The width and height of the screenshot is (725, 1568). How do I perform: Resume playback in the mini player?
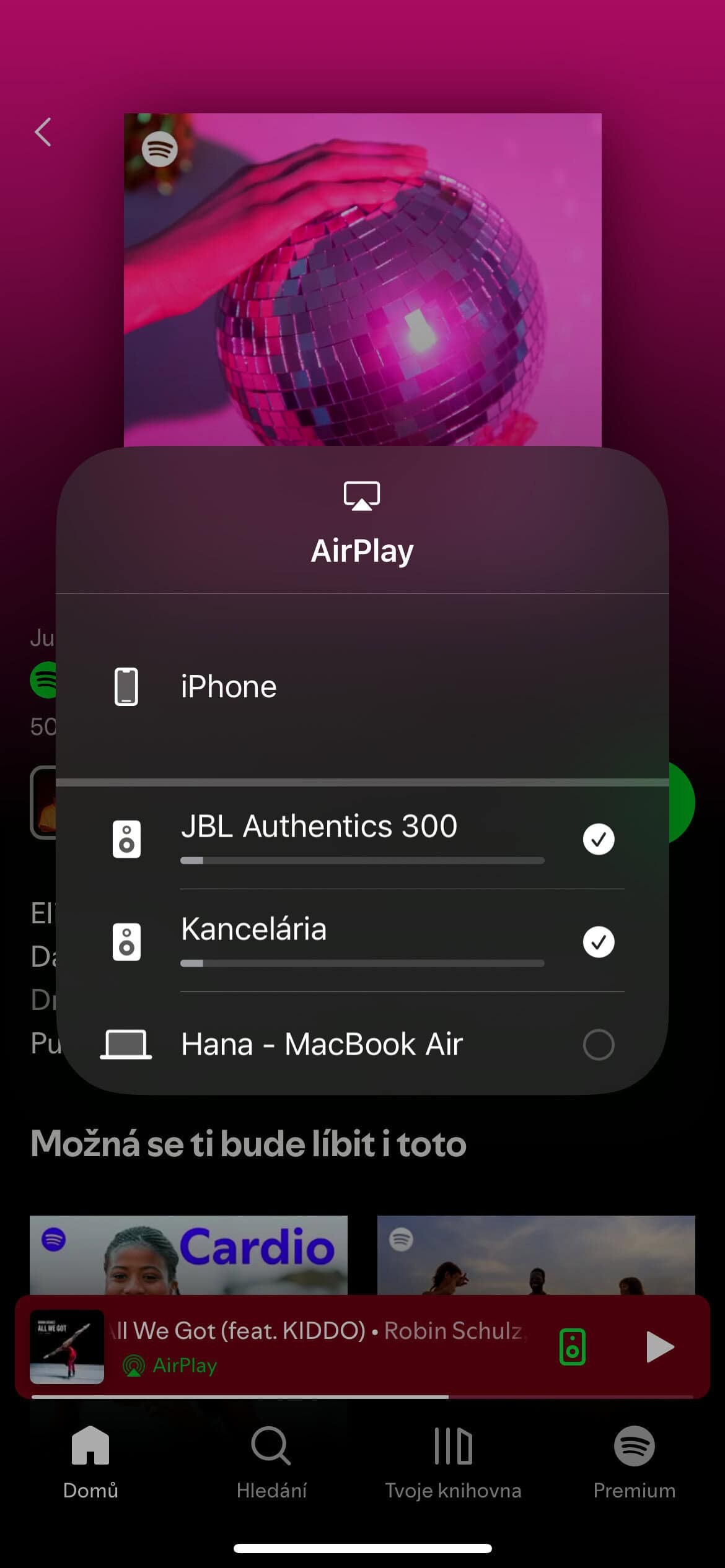(659, 1347)
